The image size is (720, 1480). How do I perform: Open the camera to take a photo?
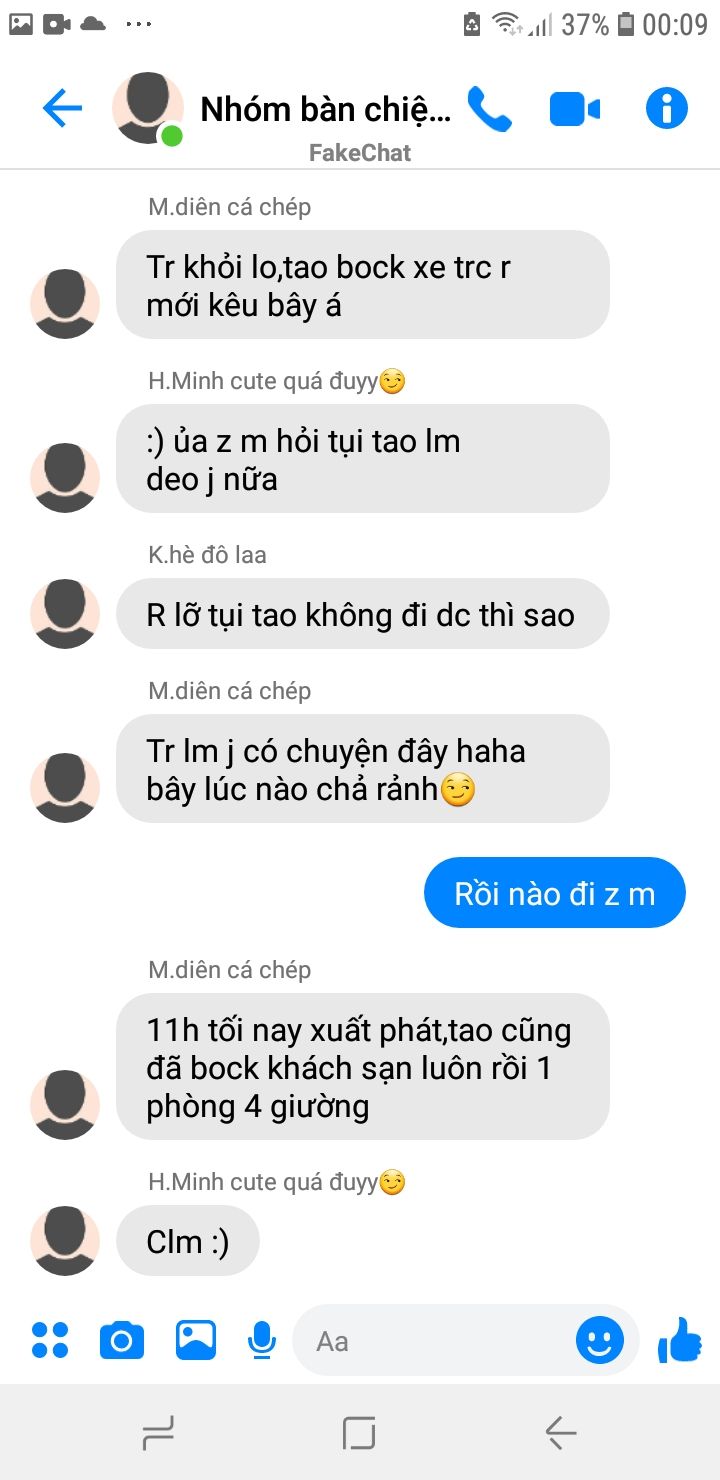(122, 1340)
